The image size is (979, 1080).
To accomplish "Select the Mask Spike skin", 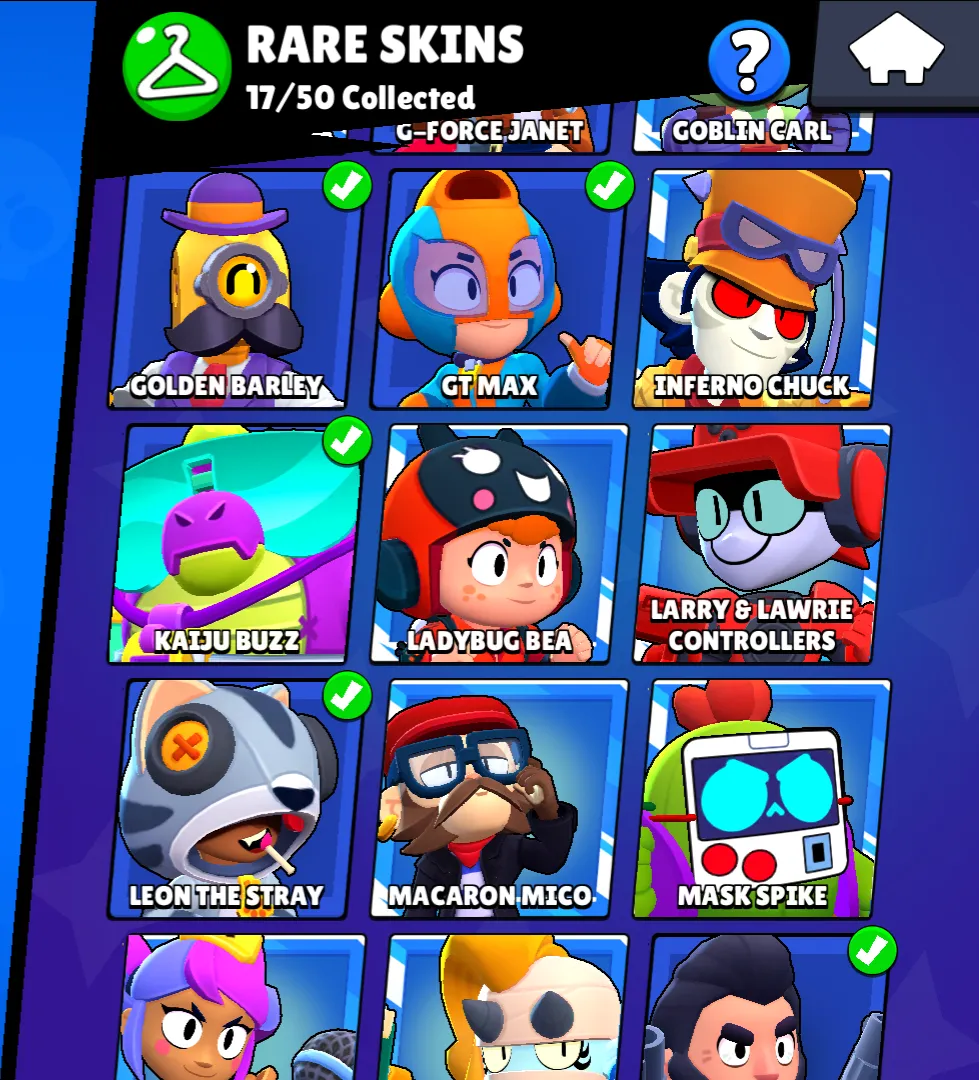I will click(x=760, y=800).
